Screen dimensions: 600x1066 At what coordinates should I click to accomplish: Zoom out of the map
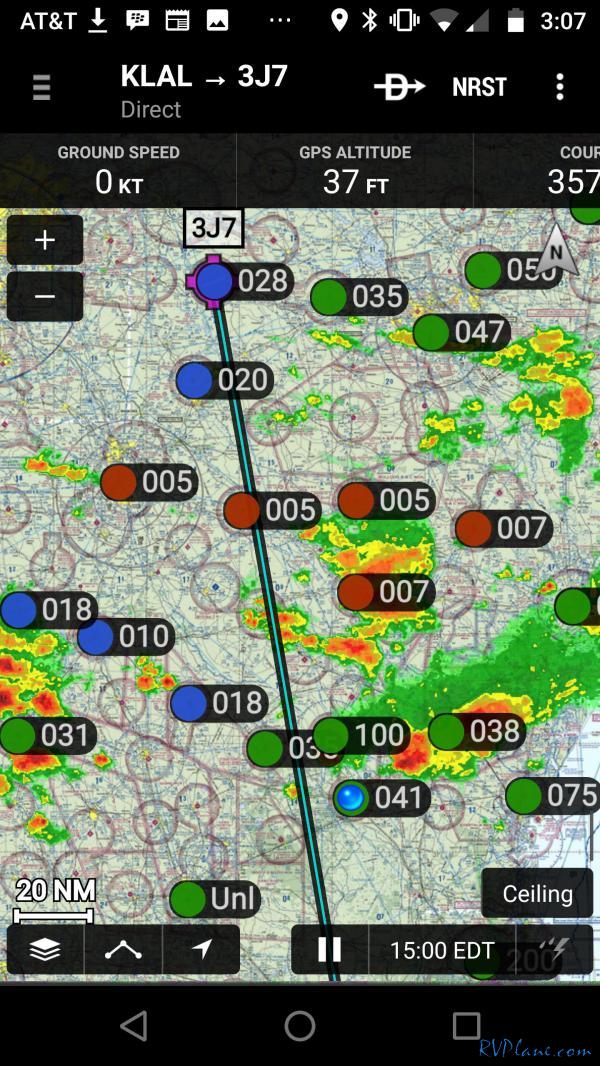pos(45,297)
